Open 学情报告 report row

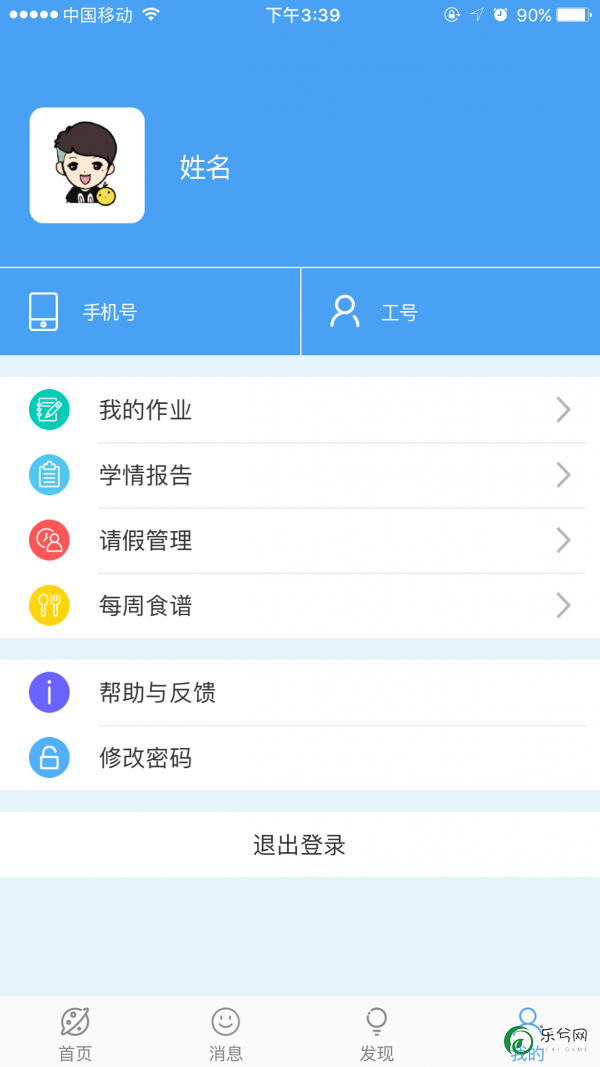click(x=300, y=475)
